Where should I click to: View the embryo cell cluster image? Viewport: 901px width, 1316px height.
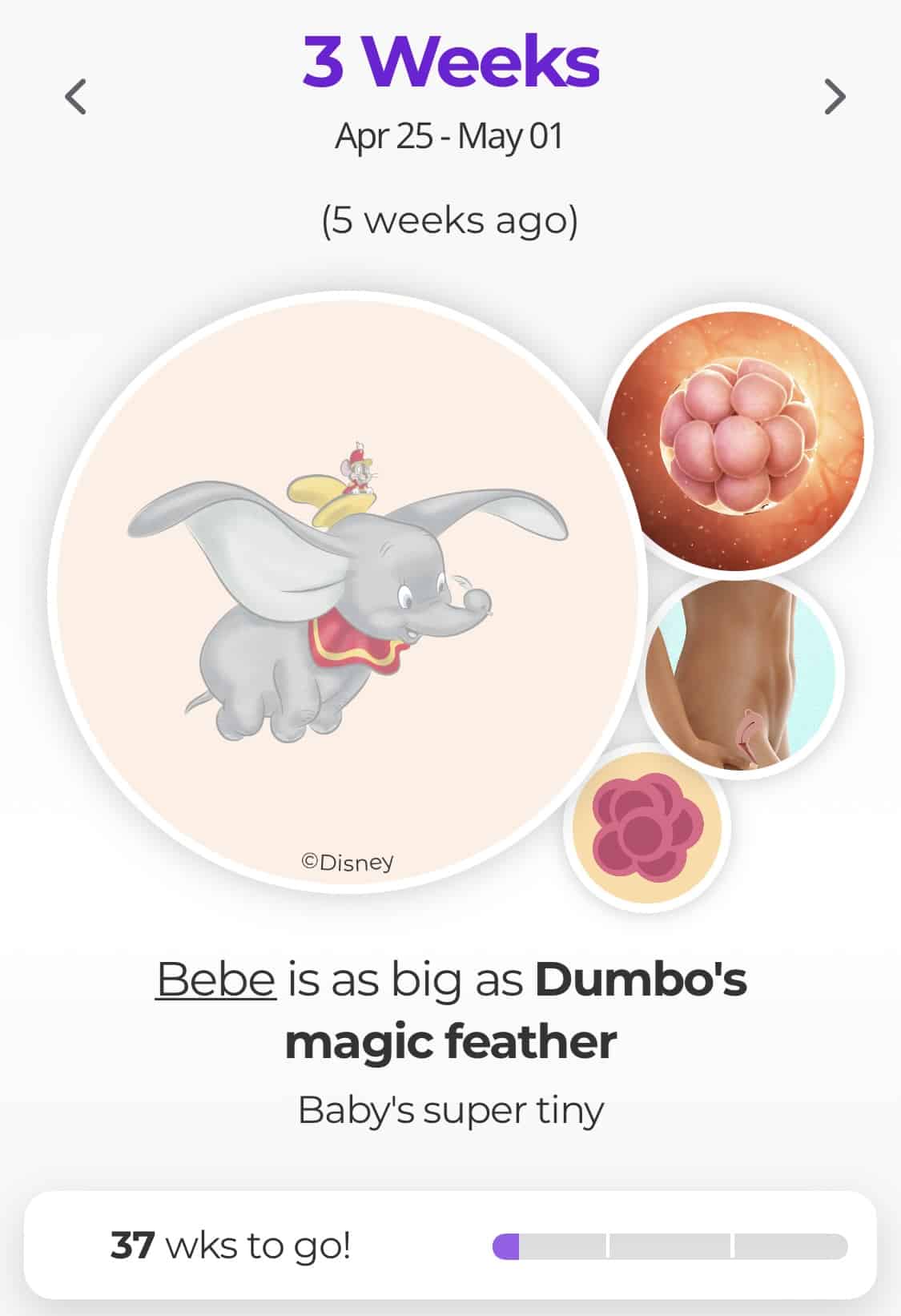pyautogui.click(x=735, y=439)
